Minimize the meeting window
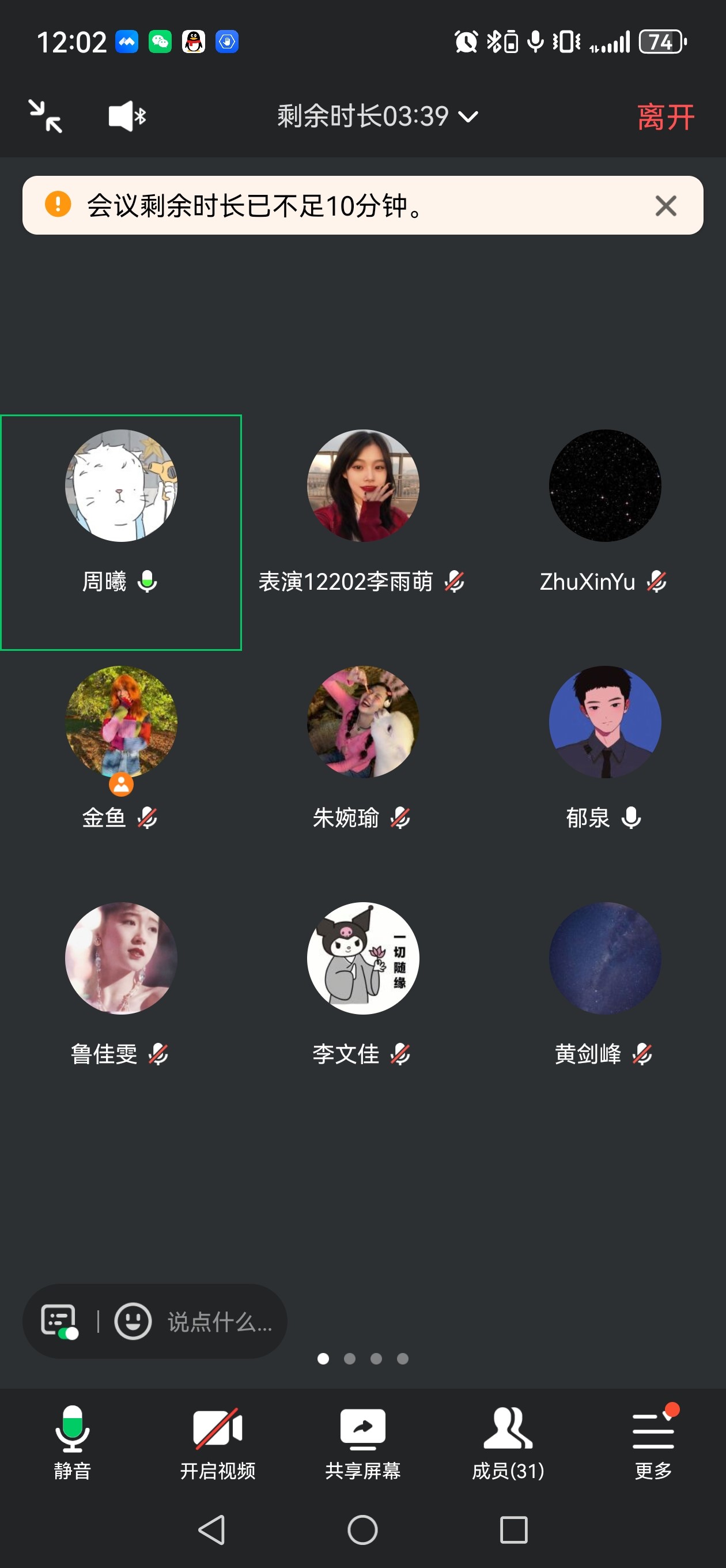The image size is (726, 1568). [46, 116]
